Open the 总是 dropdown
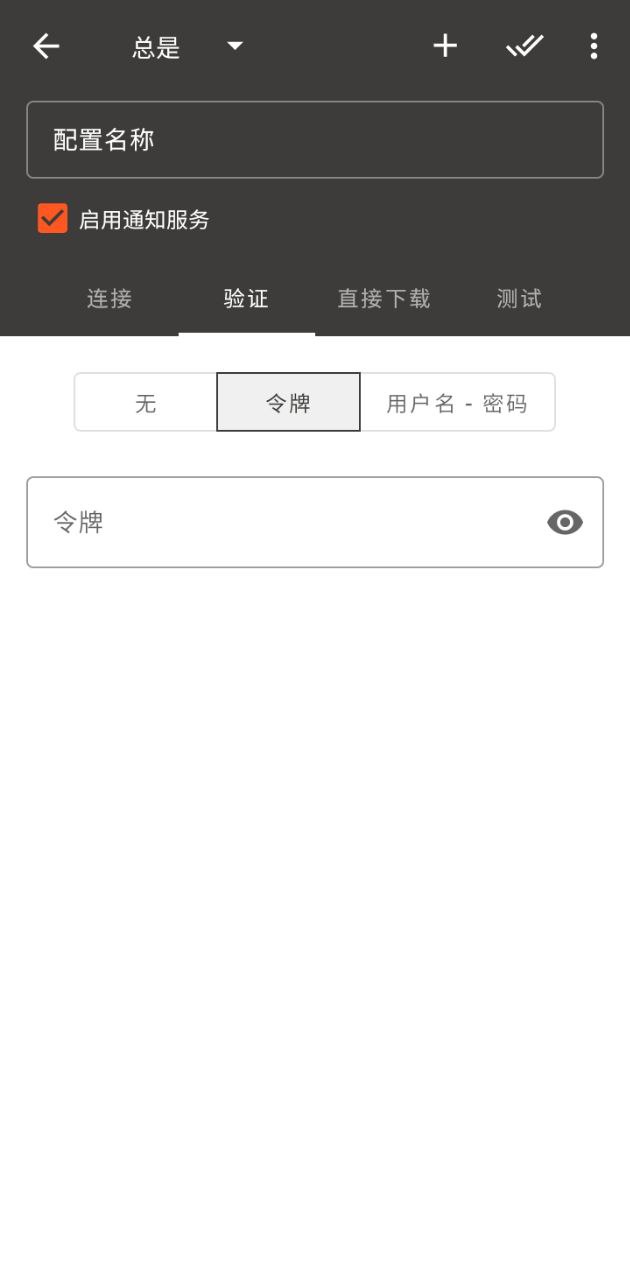 [x=188, y=47]
